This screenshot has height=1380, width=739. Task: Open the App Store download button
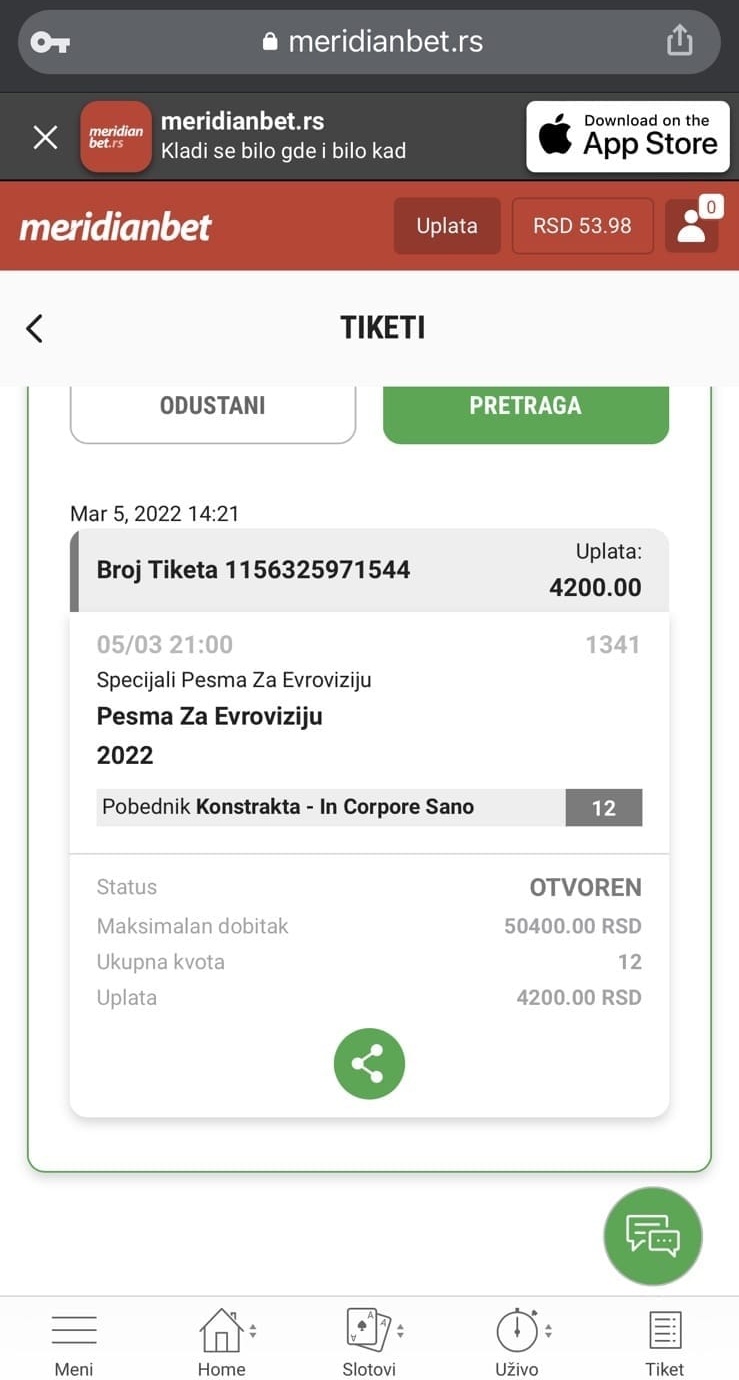(x=627, y=136)
